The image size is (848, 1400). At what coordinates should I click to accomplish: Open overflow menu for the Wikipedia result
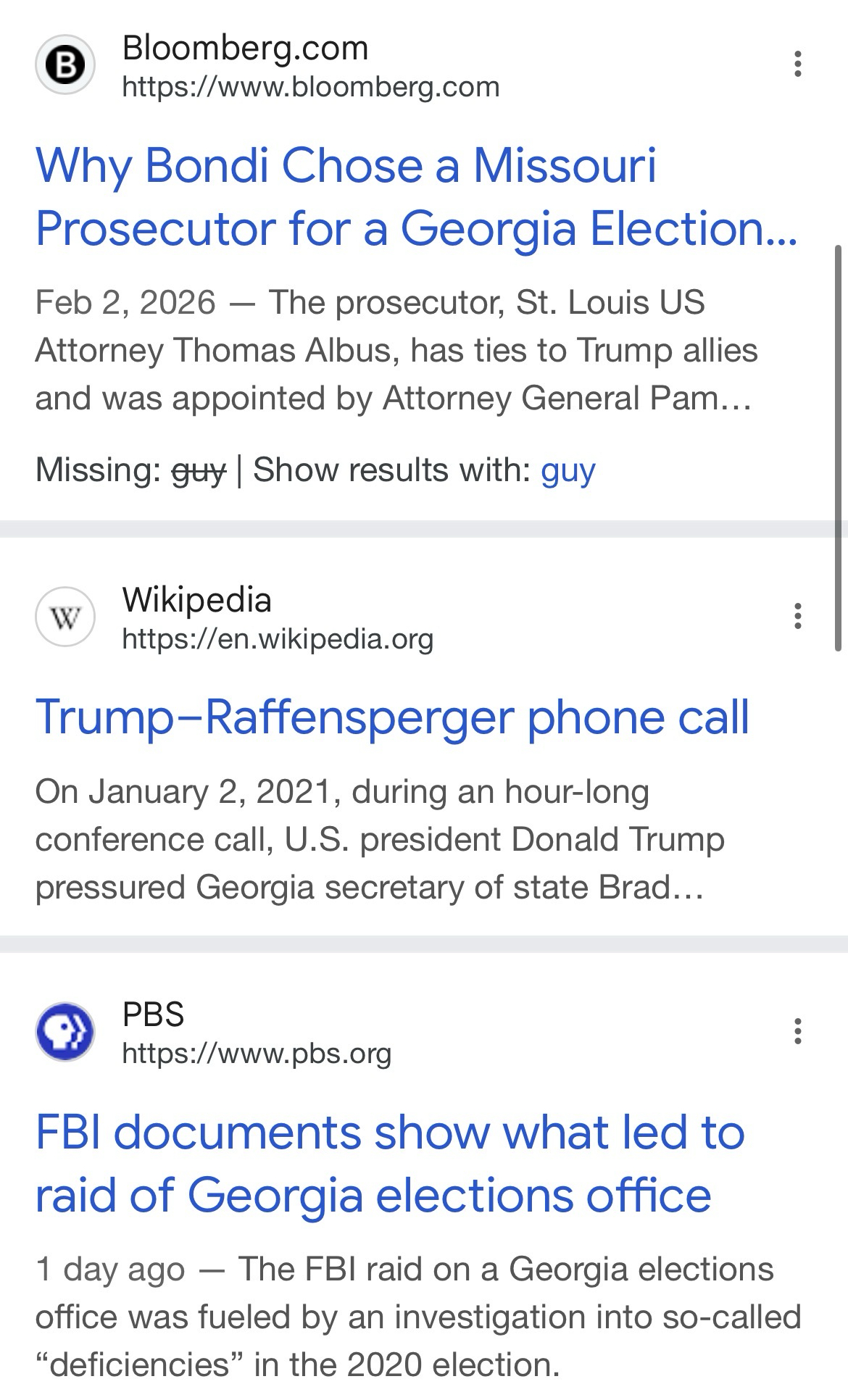coord(797,616)
